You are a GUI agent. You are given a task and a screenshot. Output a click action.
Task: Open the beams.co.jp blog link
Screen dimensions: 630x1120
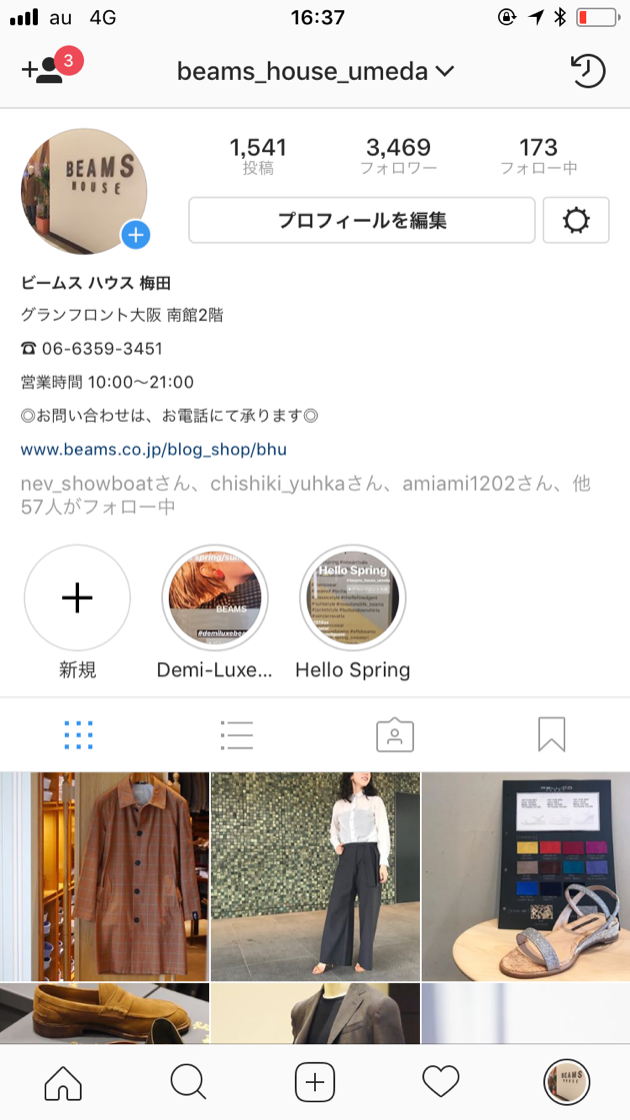click(x=153, y=449)
